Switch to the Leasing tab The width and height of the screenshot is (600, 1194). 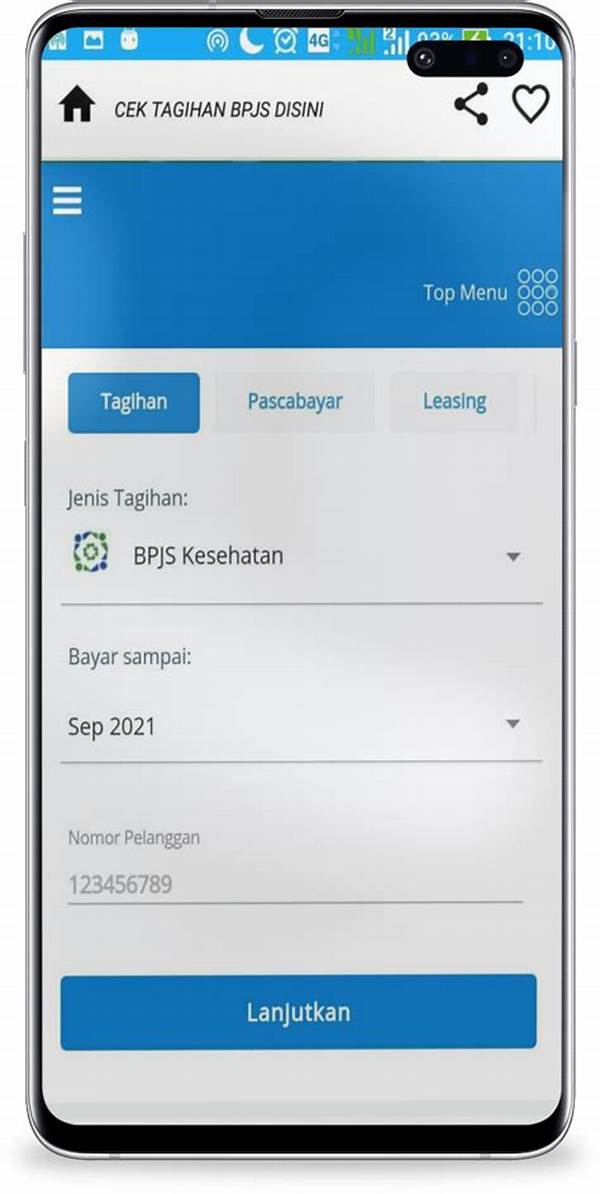click(454, 402)
